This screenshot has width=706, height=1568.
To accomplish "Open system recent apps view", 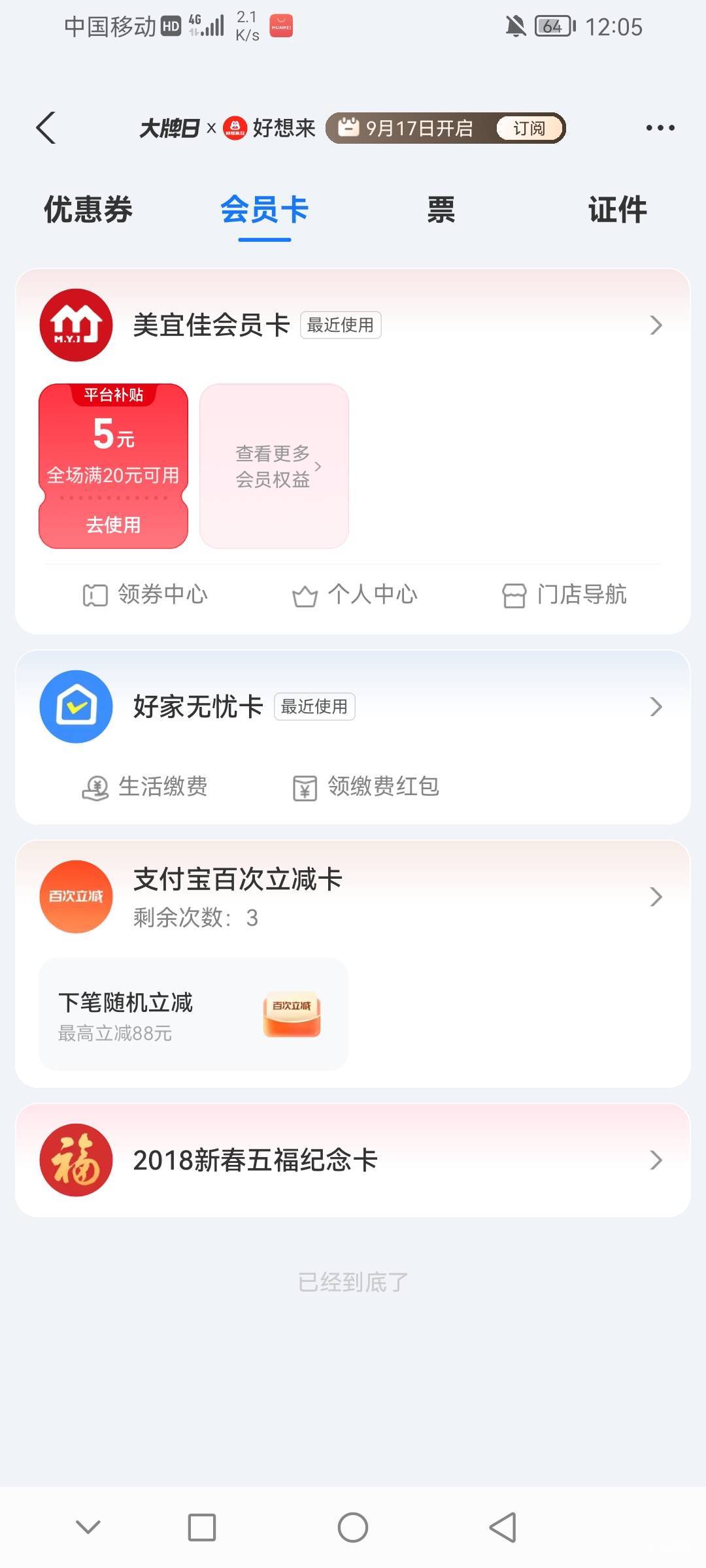I will (x=202, y=1527).
